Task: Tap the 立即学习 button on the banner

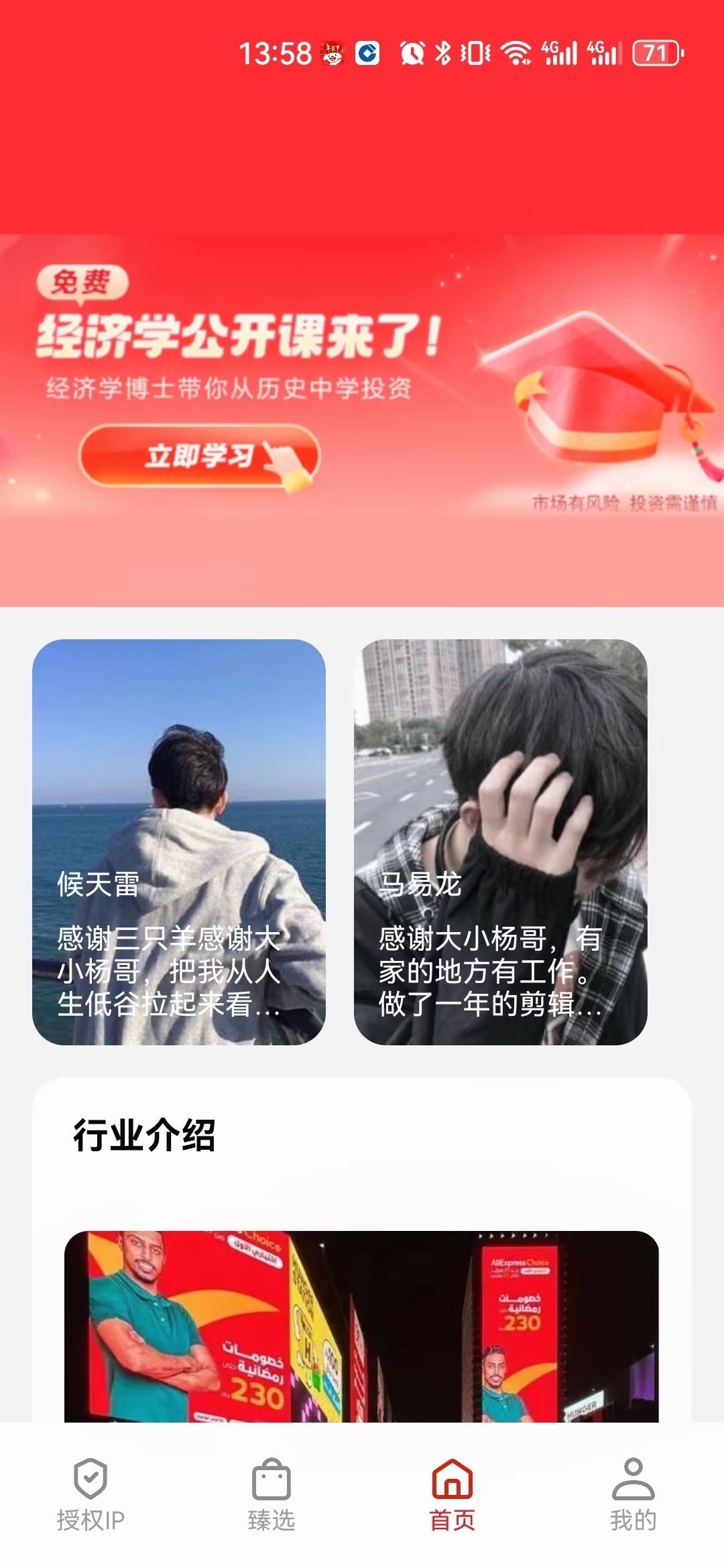Action: click(199, 456)
